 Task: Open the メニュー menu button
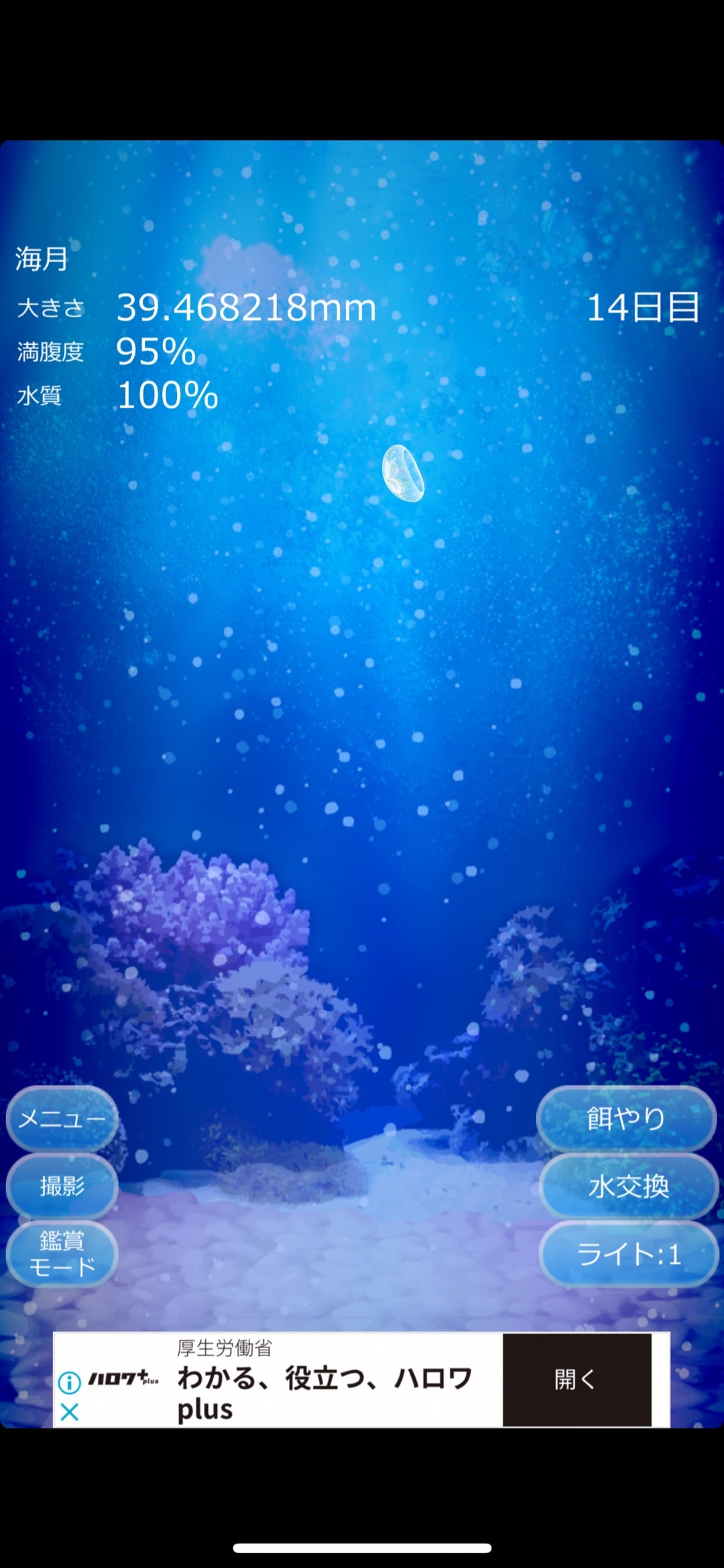62,1119
